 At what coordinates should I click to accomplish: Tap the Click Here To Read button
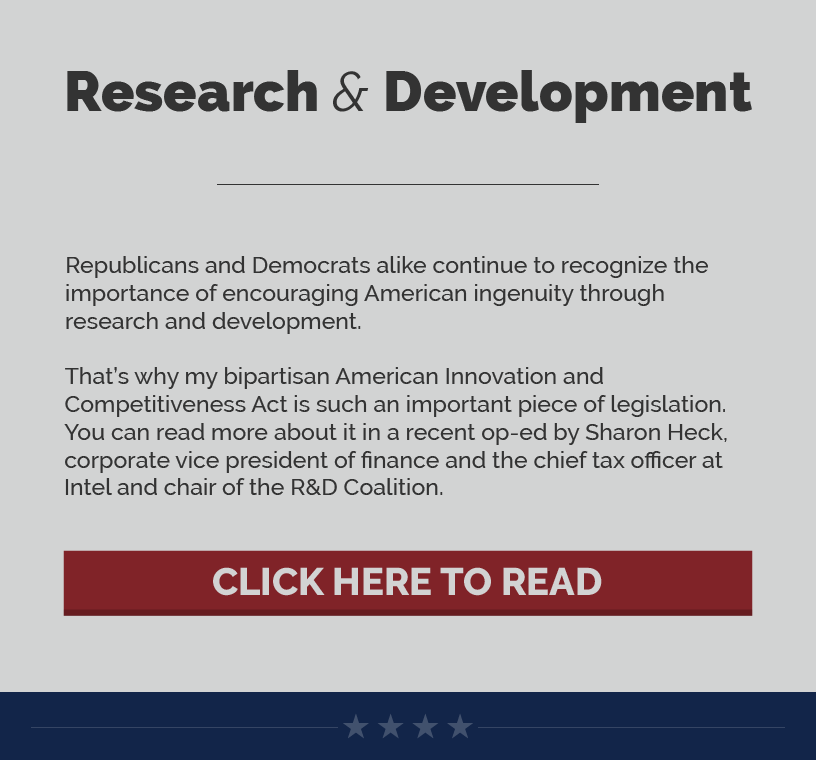pos(407,582)
